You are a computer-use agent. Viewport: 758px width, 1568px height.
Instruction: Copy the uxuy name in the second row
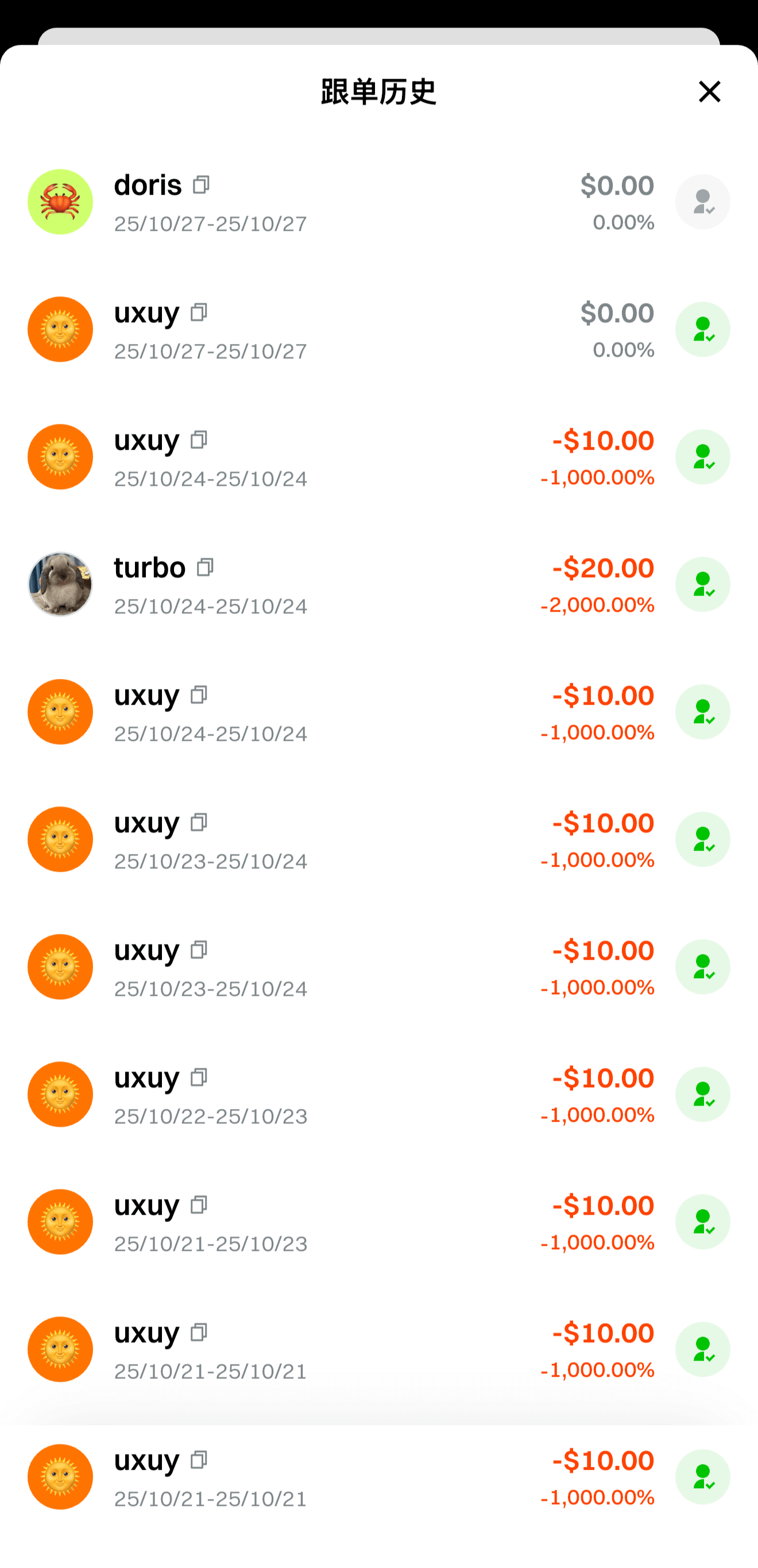pos(198,314)
